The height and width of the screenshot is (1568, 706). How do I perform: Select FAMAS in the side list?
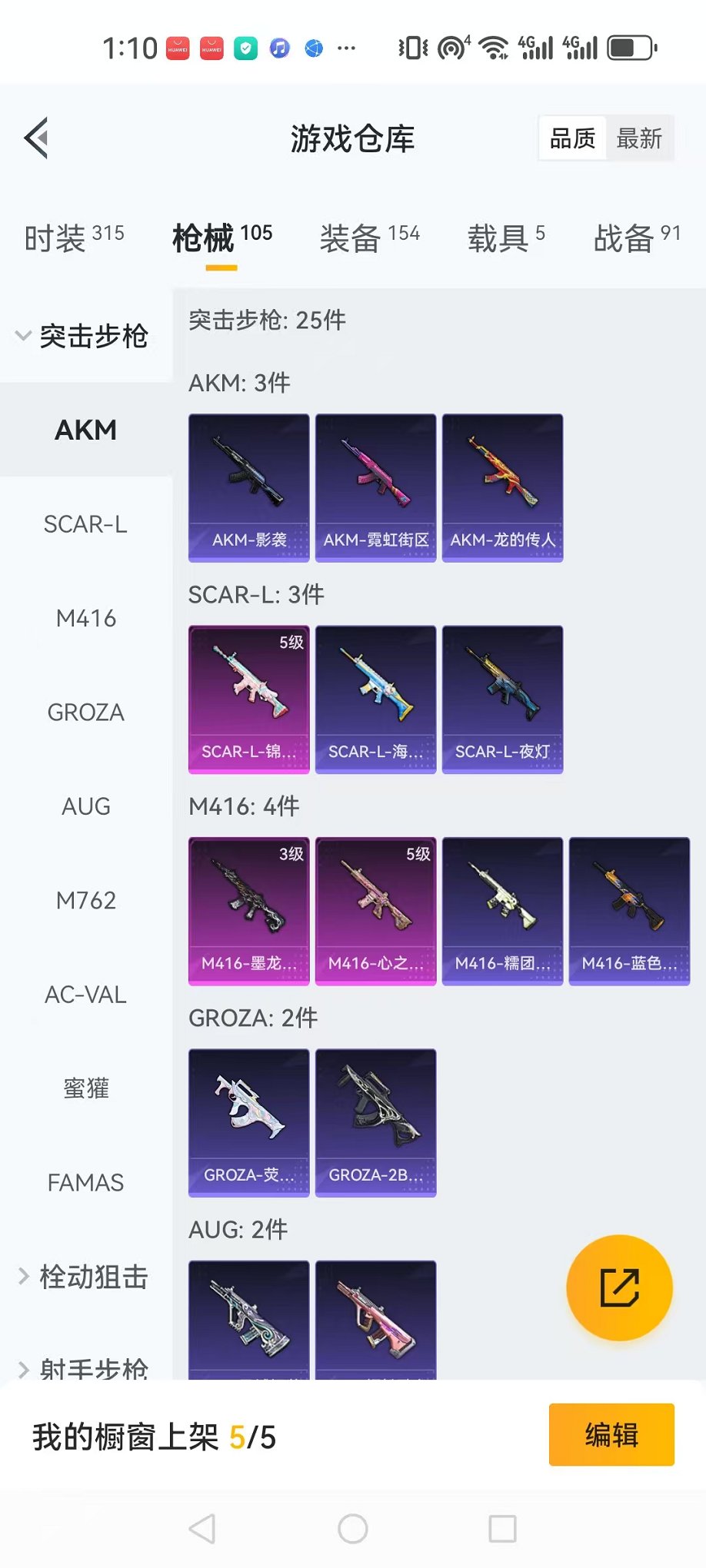point(85,1182)
